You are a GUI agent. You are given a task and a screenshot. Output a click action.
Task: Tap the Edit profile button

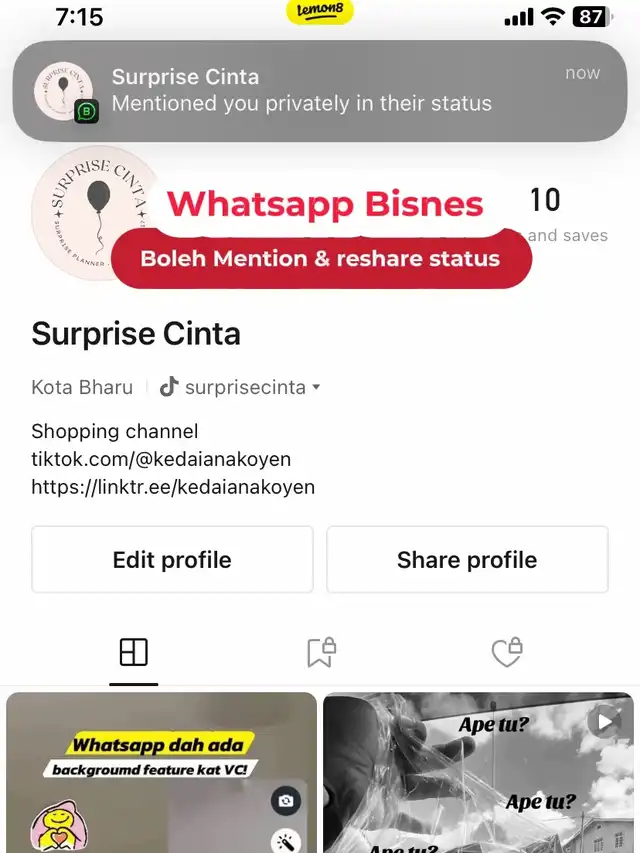(x=172, y=560)
